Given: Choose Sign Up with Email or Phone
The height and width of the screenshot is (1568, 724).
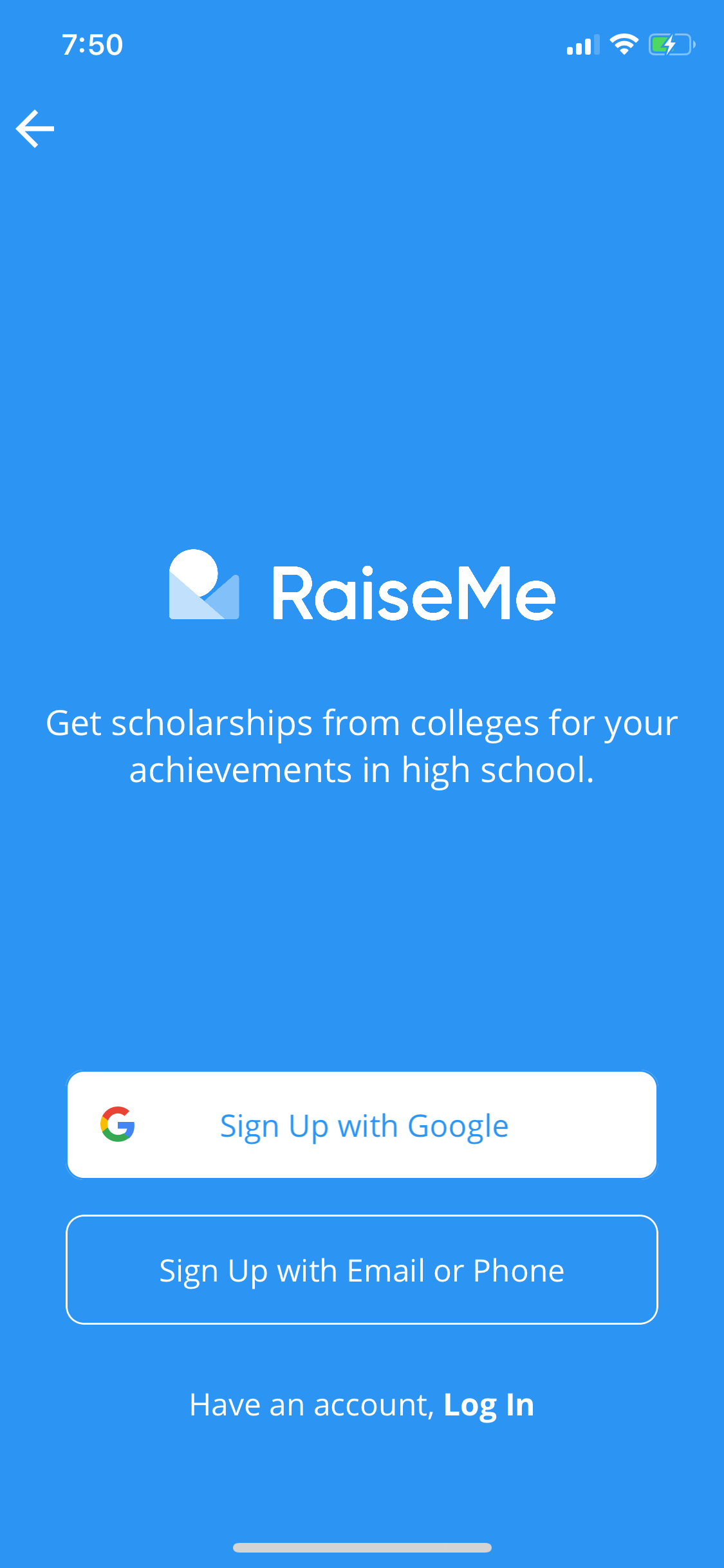Looking at the screenshot, I should [x=362, y=1269].
